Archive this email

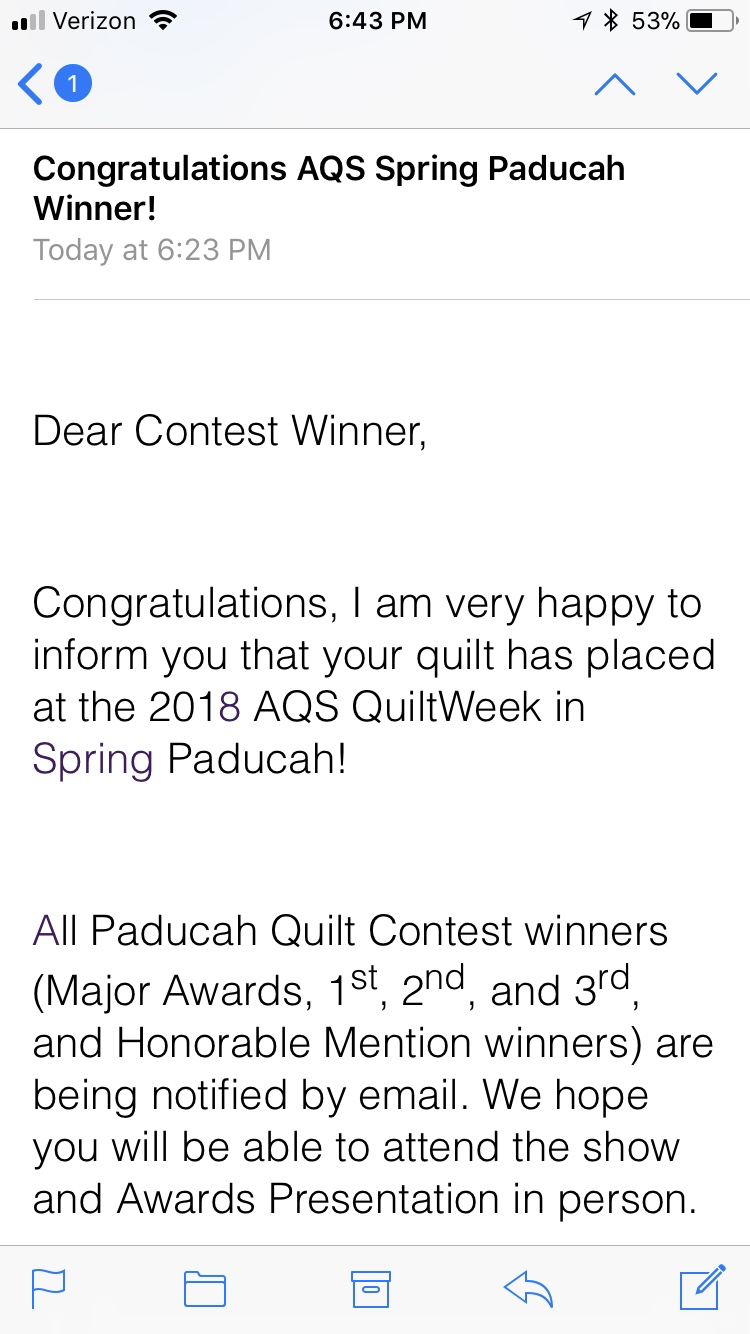369,1288
